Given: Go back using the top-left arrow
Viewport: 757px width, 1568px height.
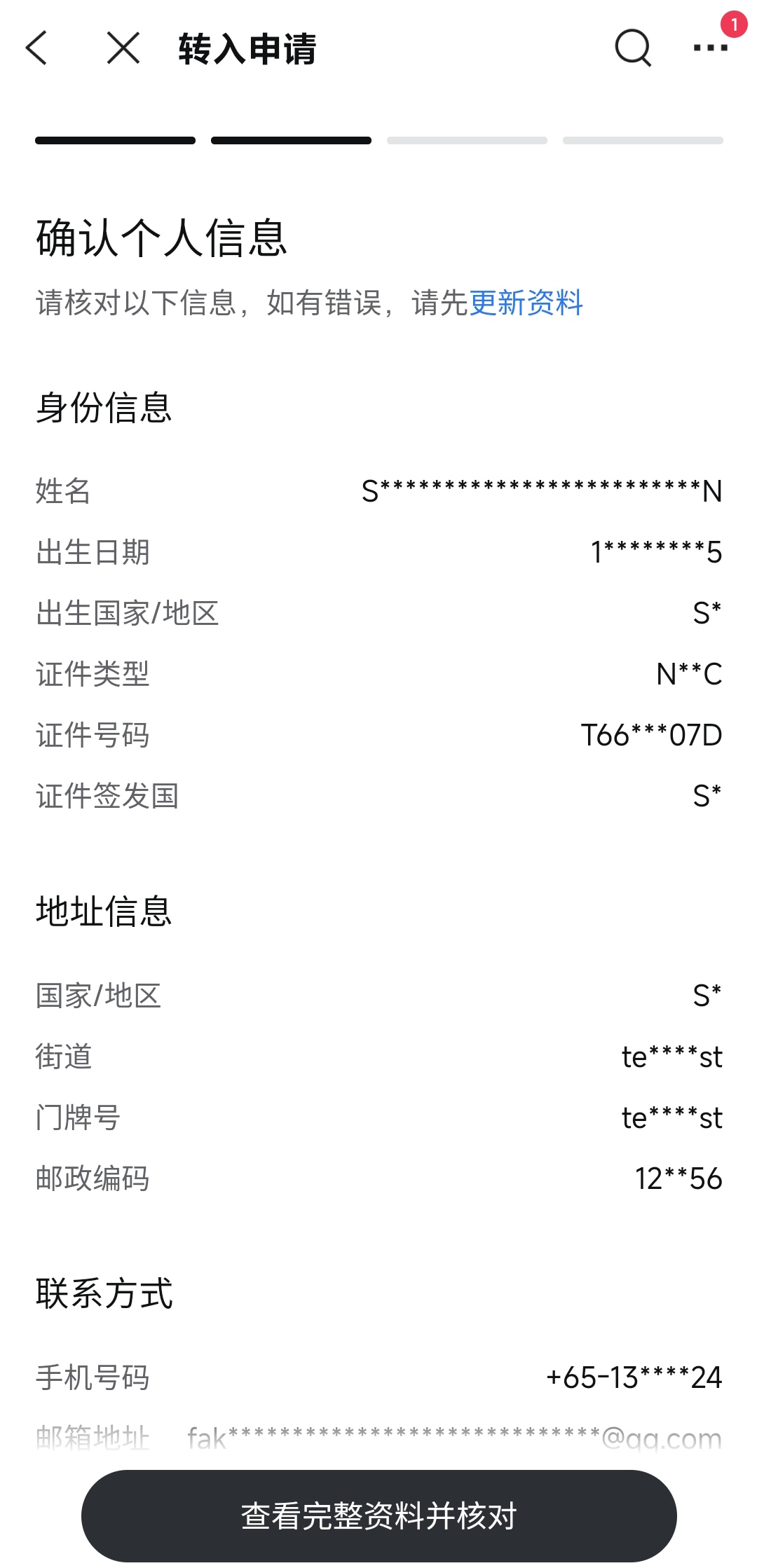Looking at the screenshot, I should click(36, 48).
